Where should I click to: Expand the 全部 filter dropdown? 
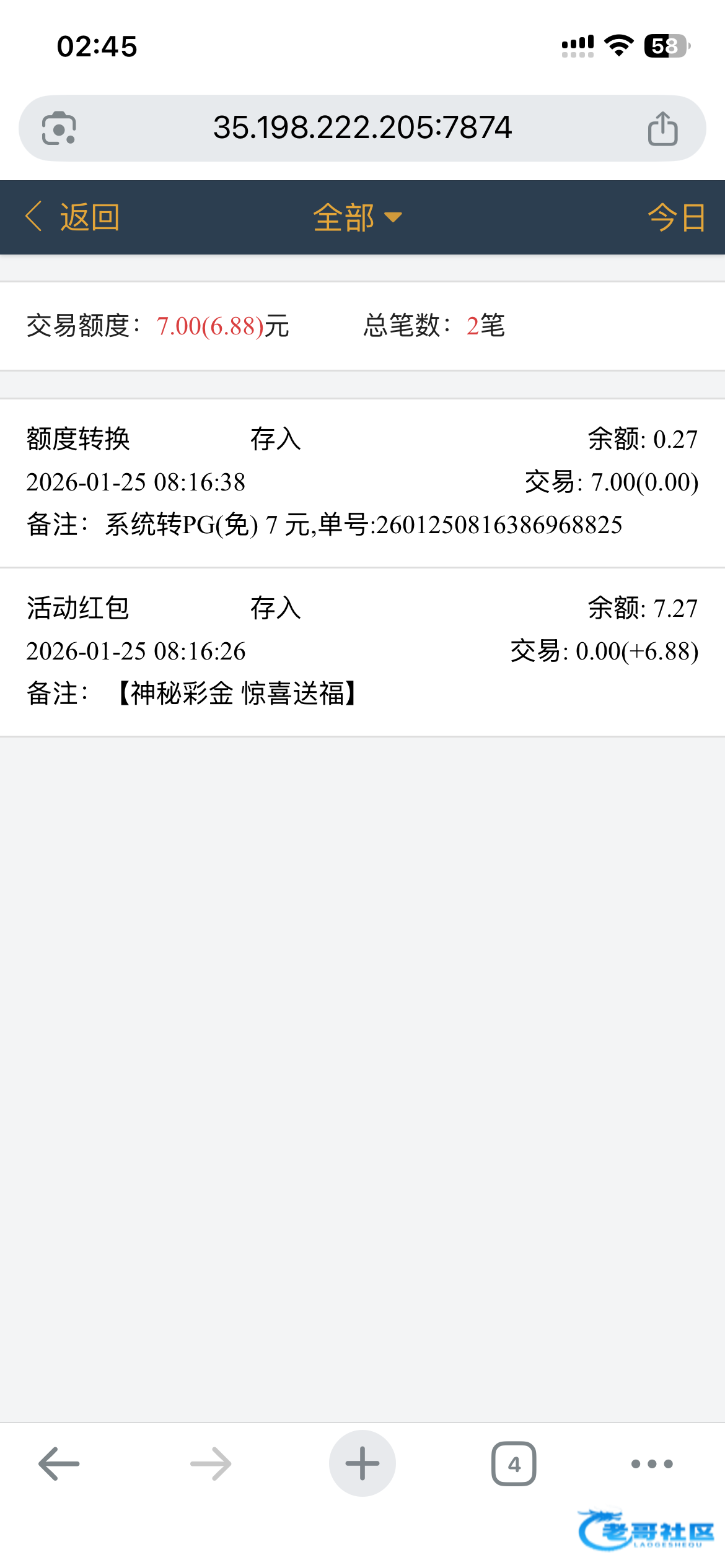pyautogui.click(x=358, y=217)
